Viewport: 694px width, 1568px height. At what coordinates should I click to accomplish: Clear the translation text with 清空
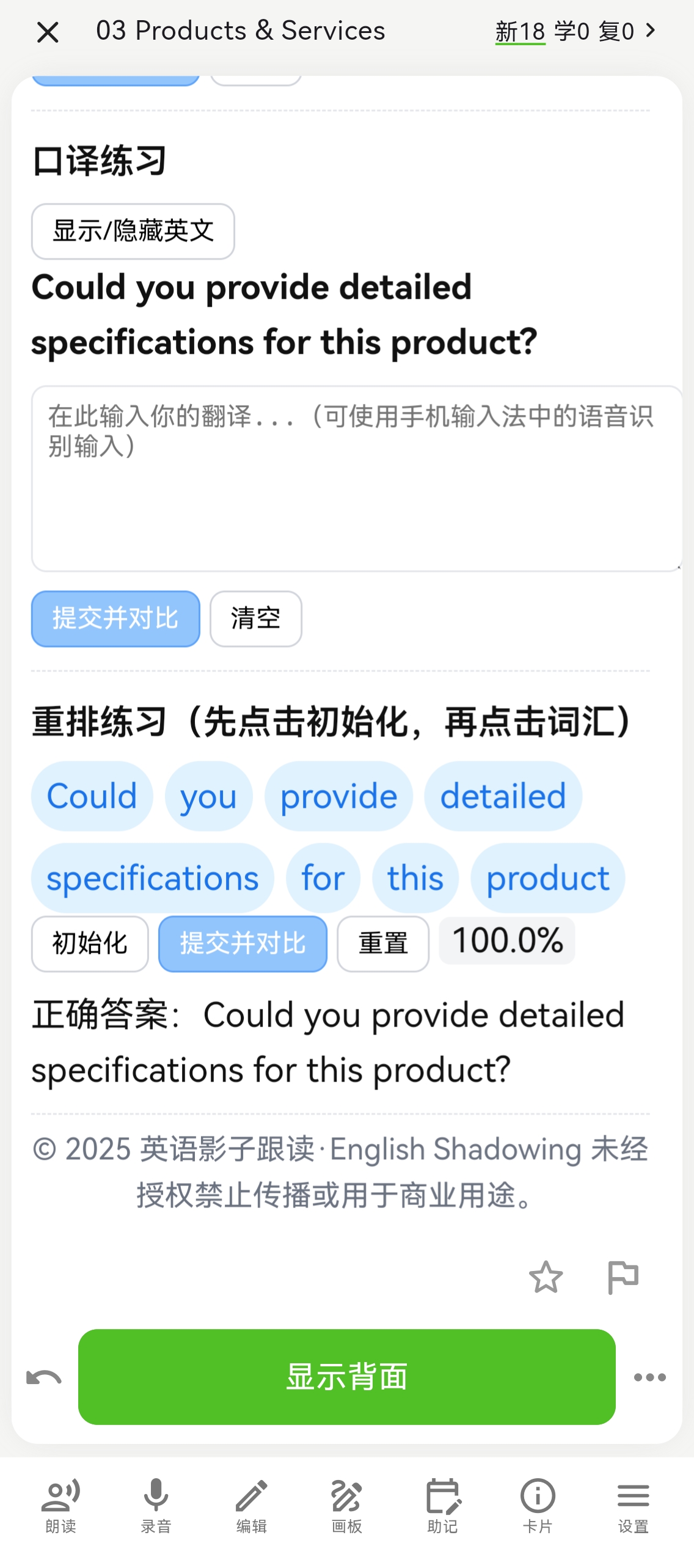click(x=255, y=618)
